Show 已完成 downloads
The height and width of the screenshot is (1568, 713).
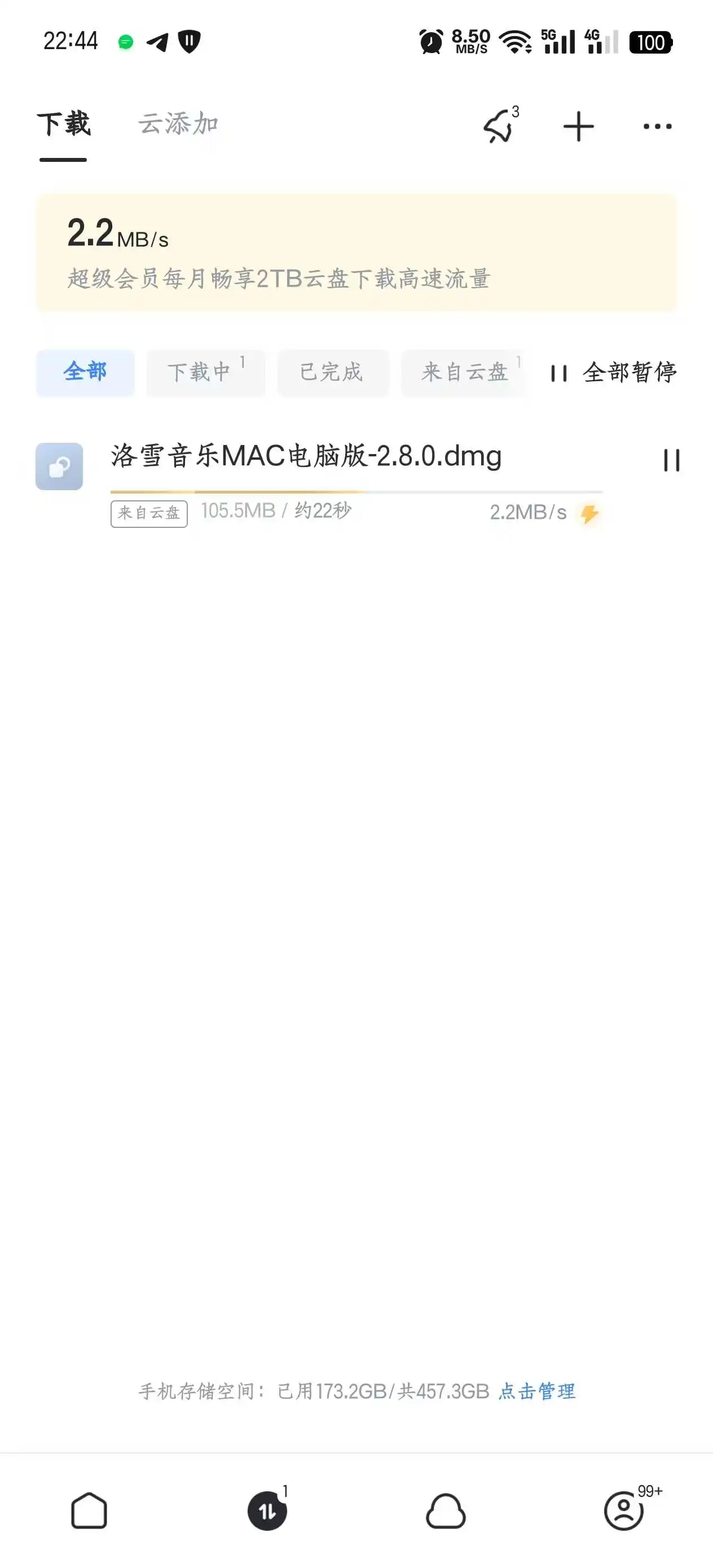click(332, 372)
